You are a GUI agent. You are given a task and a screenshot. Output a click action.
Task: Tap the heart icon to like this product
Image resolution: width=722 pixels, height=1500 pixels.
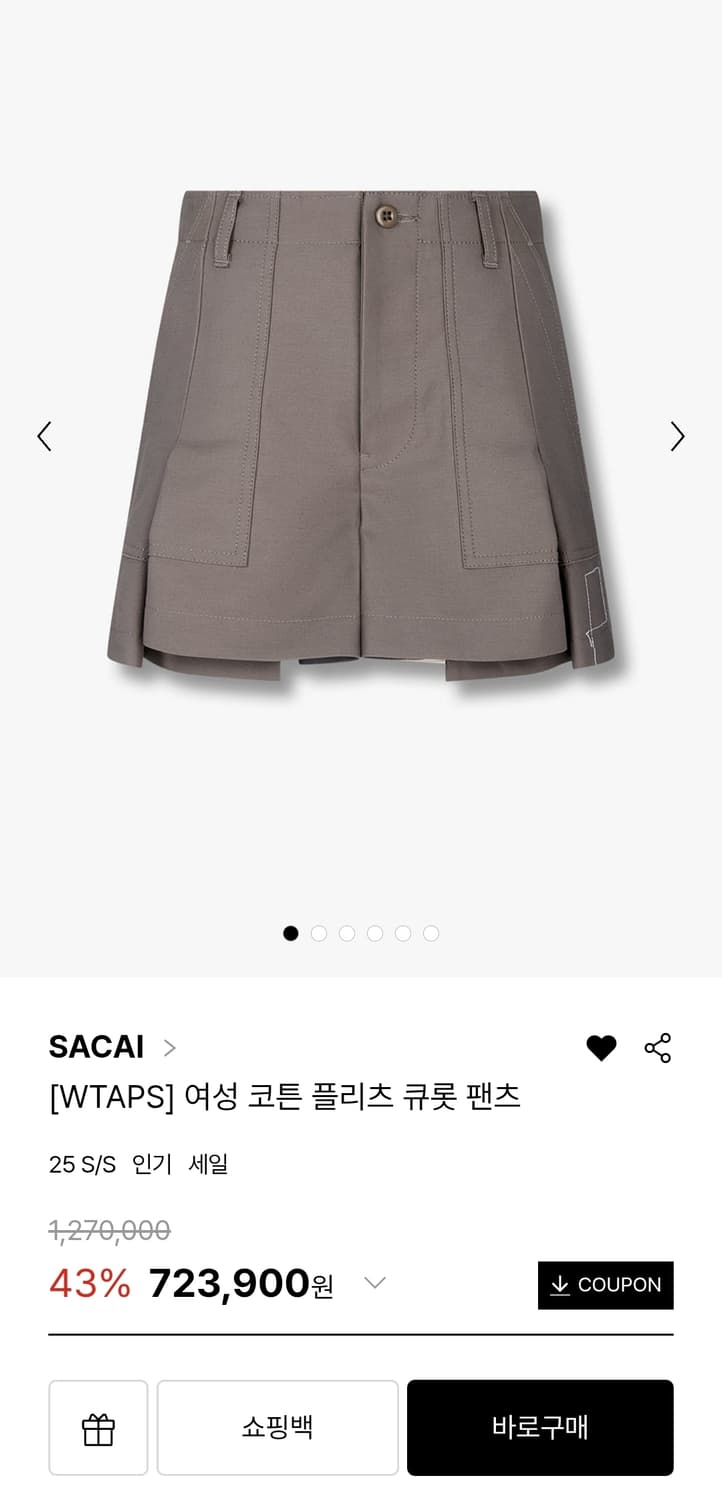pyautogui.click(x=601, y=1046)
